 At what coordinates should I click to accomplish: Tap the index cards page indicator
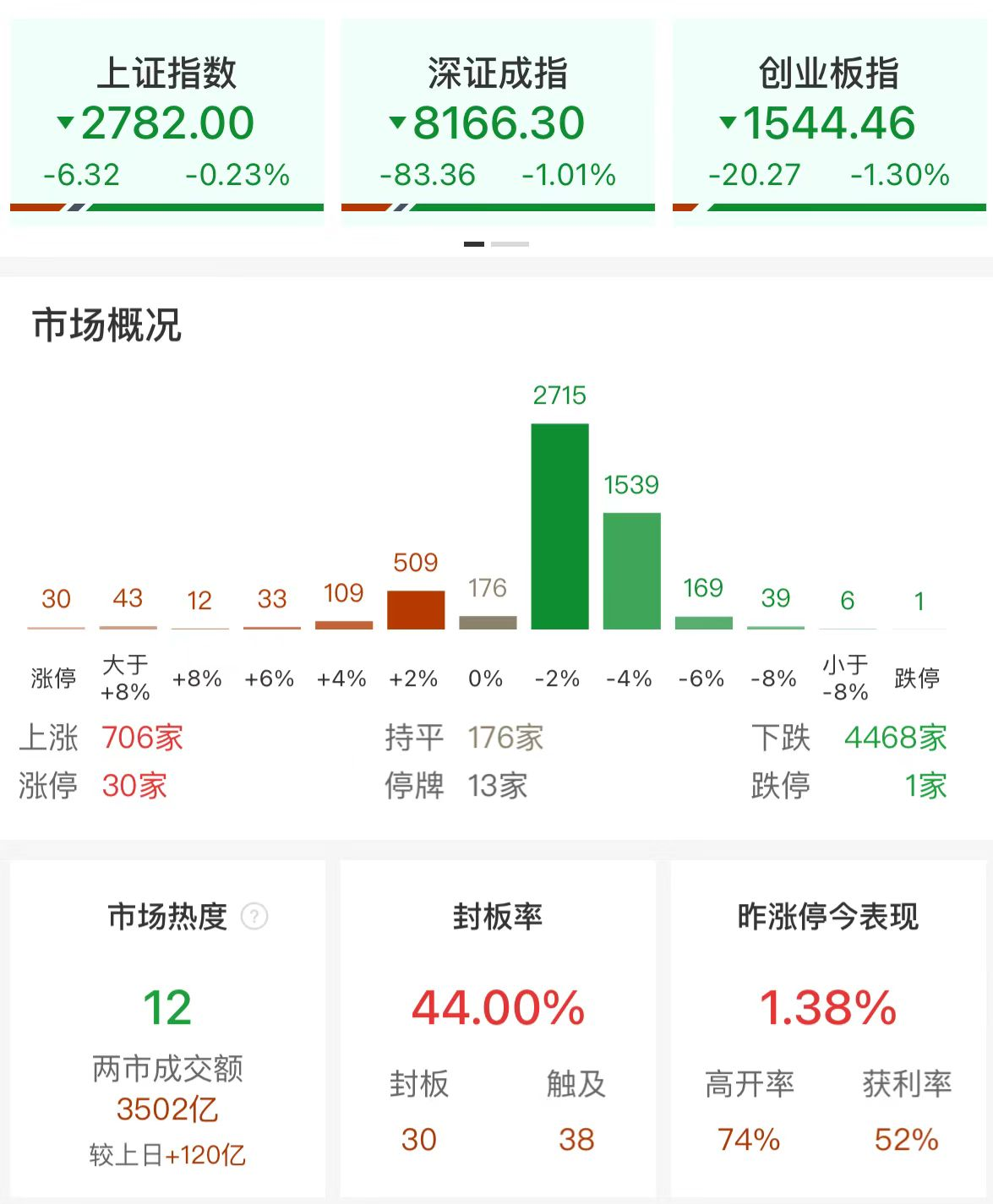click(x=496, y=244)
